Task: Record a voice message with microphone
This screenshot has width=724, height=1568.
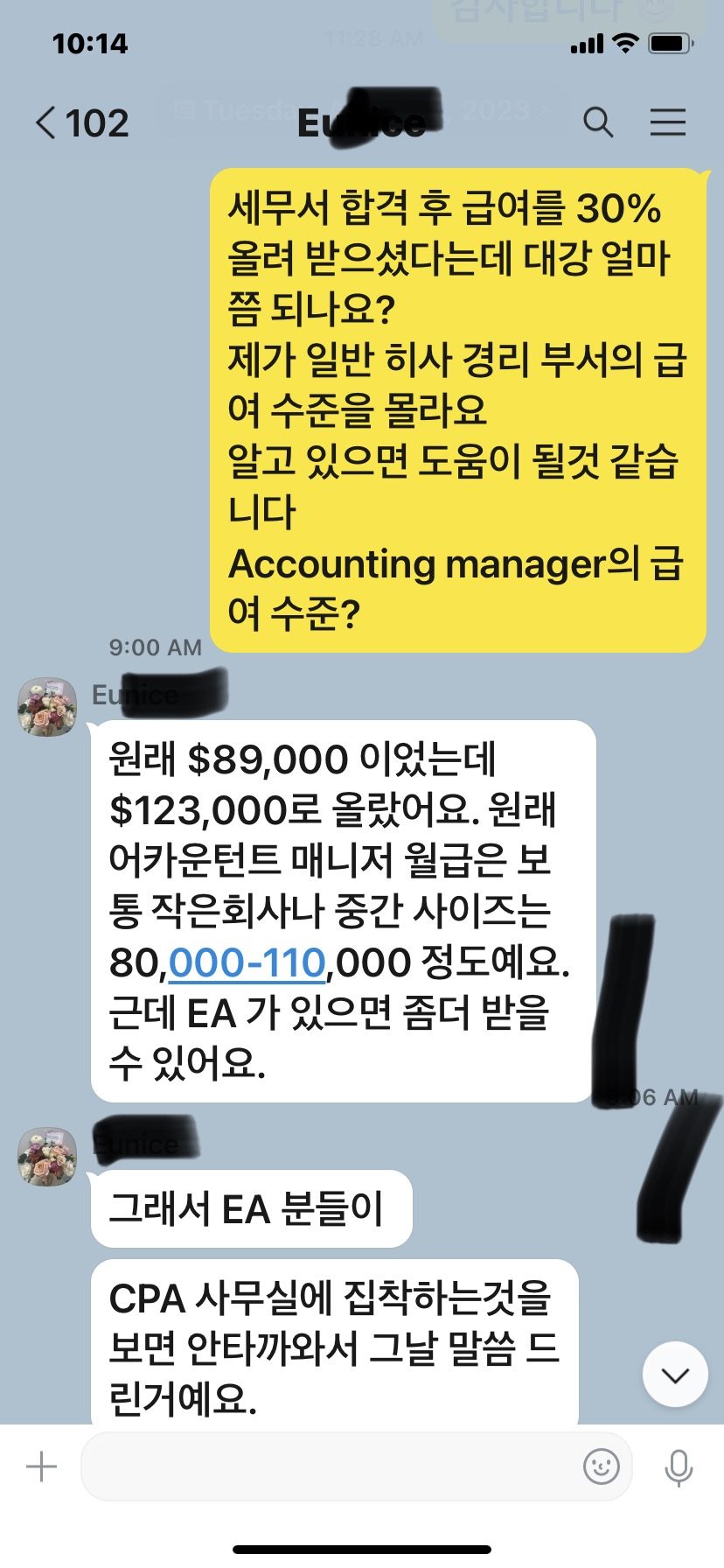Action: [679, 1467]
